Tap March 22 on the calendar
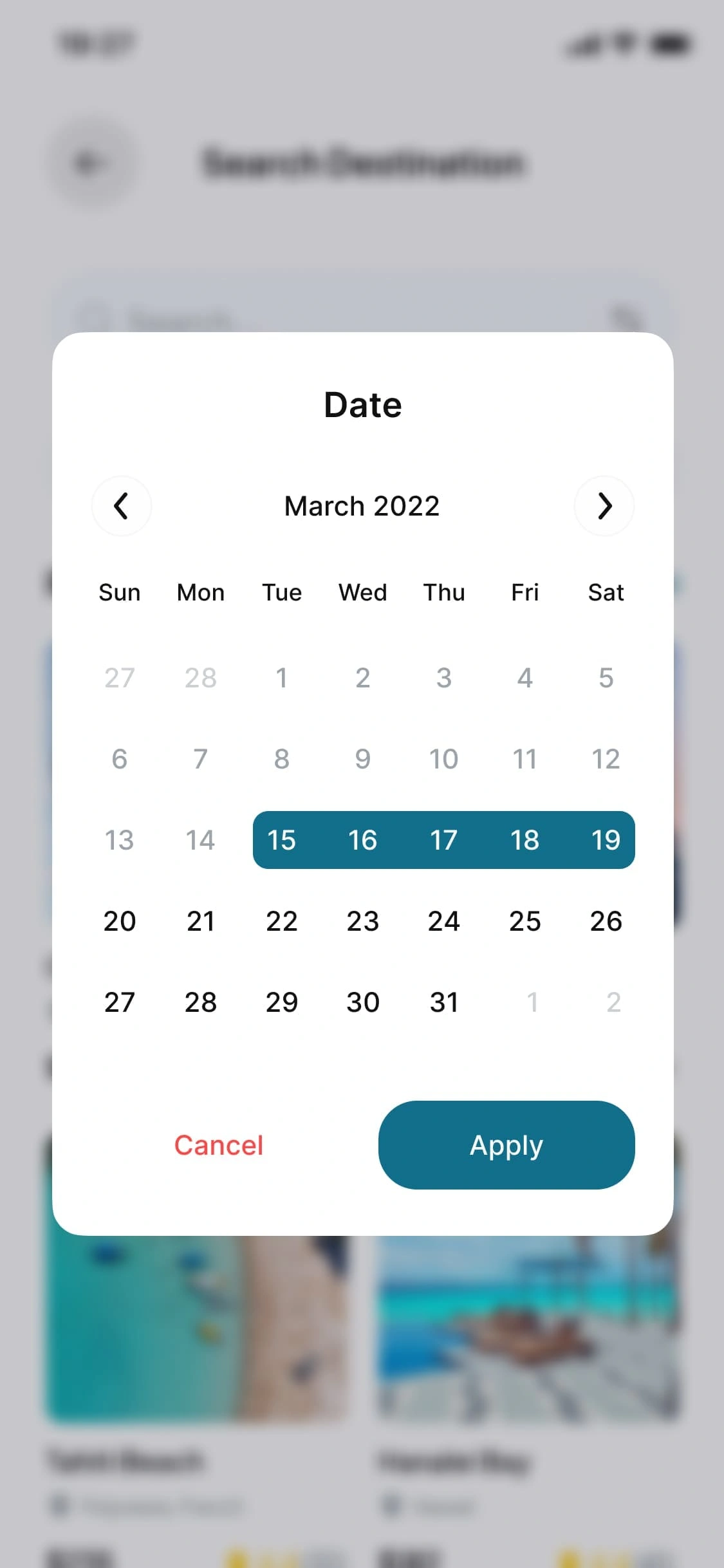 282,921
